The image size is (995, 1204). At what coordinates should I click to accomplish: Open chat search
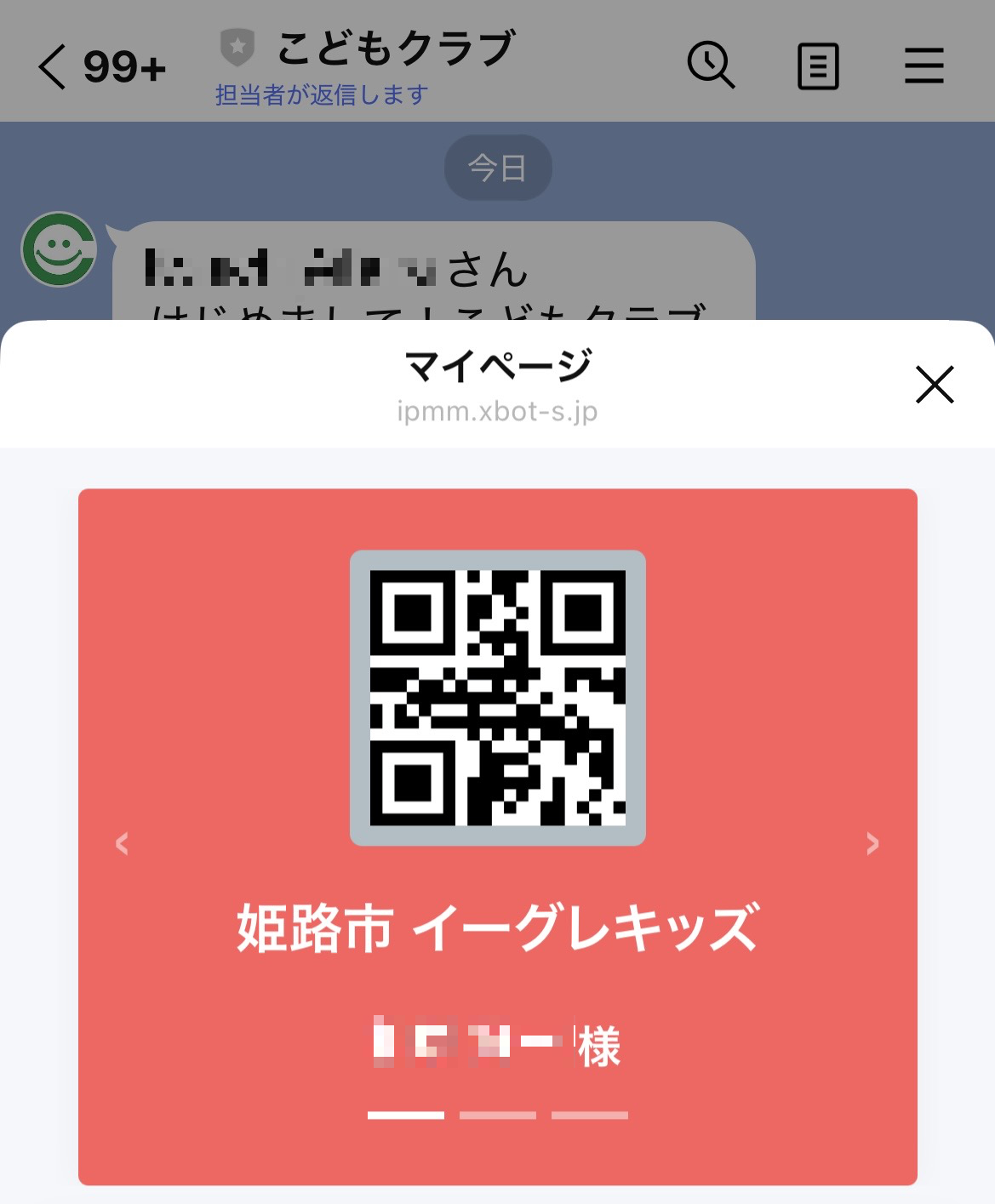pyautogui.click(x=711, y=65)
